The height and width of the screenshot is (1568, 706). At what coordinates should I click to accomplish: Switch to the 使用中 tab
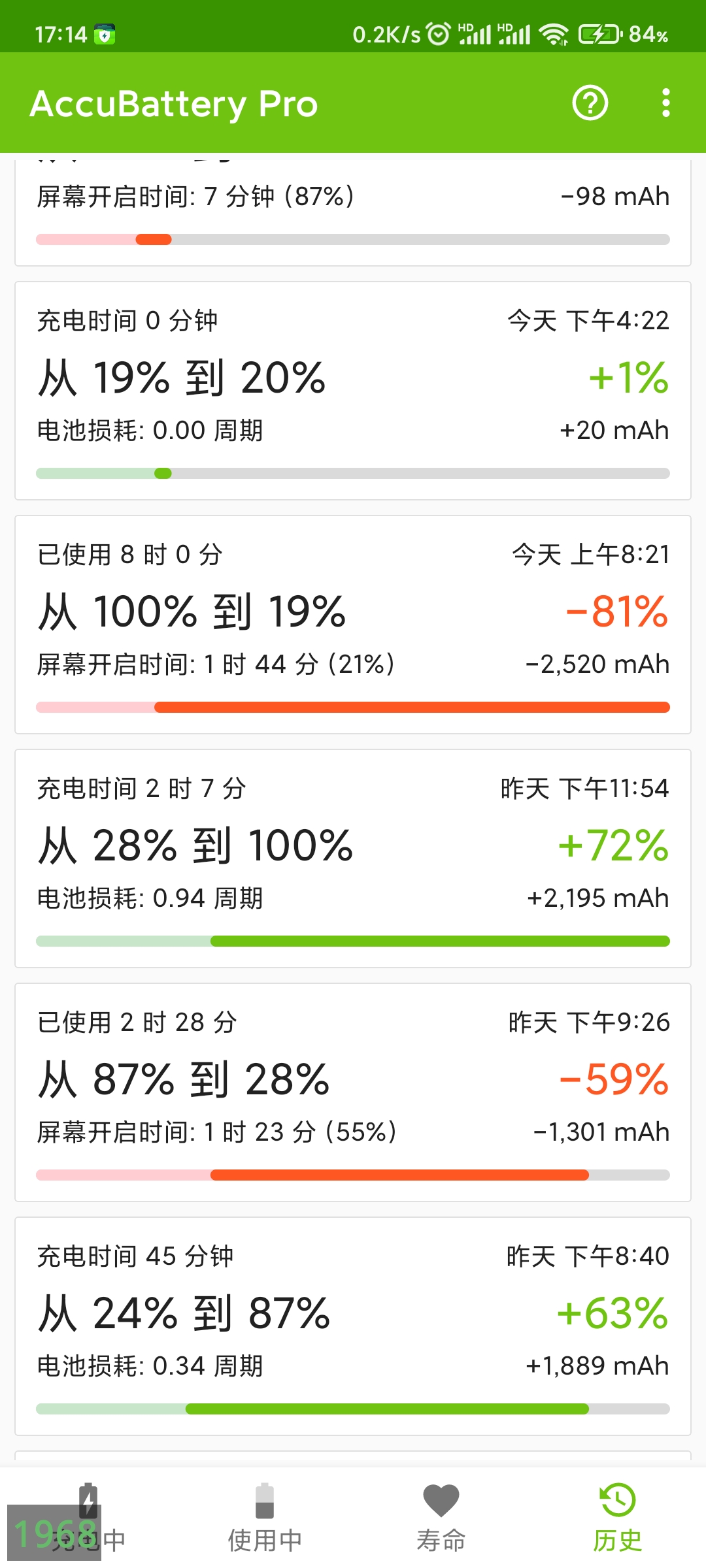[x=265, y=1516]
